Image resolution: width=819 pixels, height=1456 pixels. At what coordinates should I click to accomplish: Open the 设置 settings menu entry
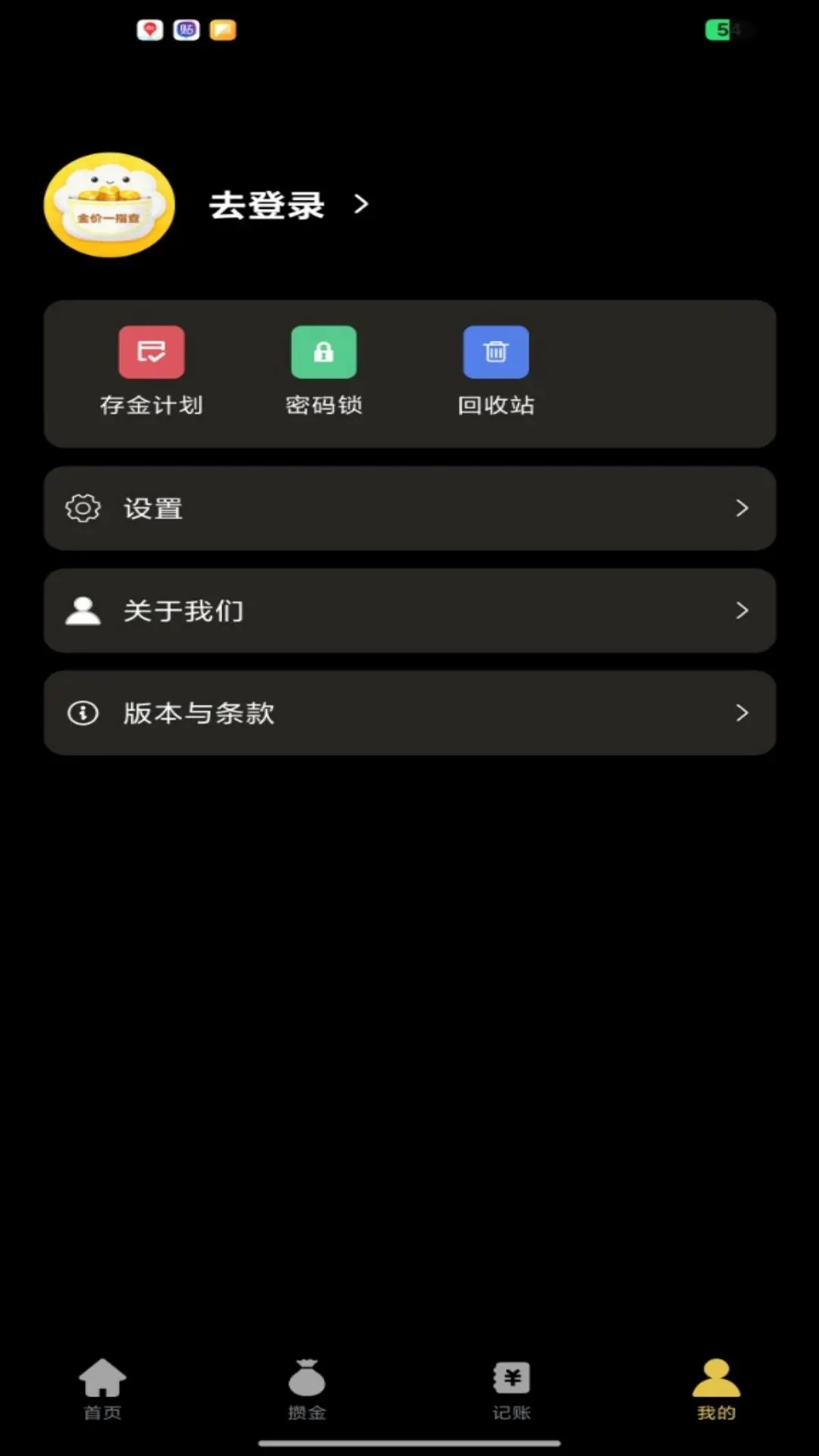[152, 509]
